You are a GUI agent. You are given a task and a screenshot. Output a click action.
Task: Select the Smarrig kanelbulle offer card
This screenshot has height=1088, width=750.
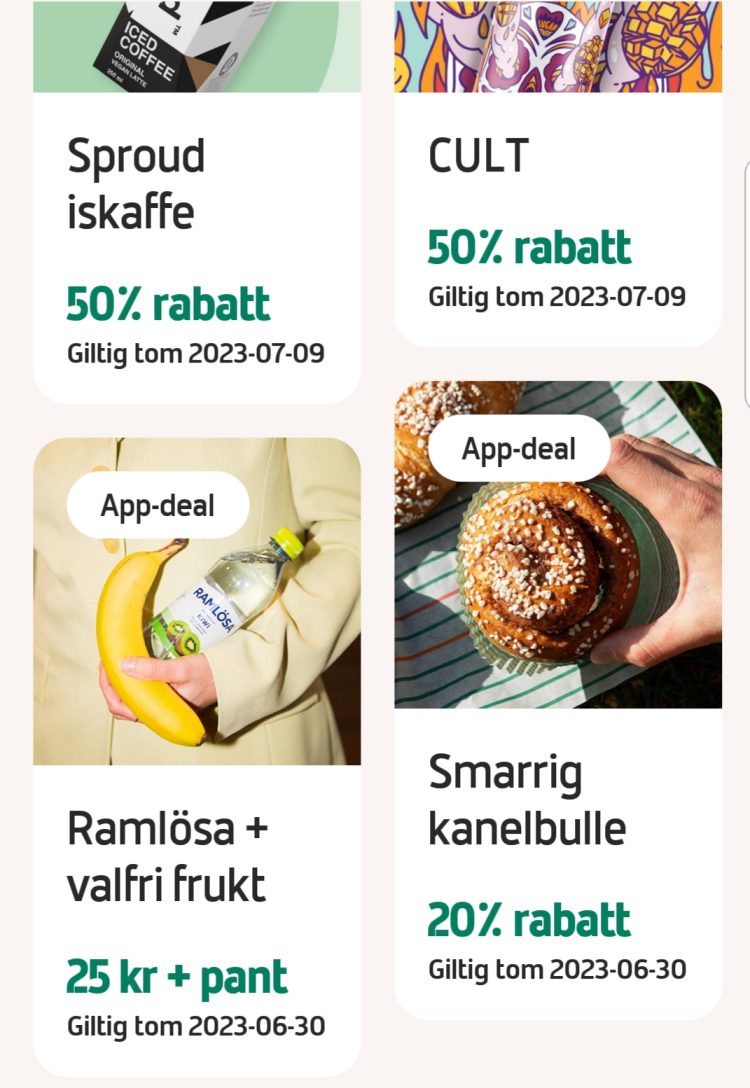(x=558, y=700)
